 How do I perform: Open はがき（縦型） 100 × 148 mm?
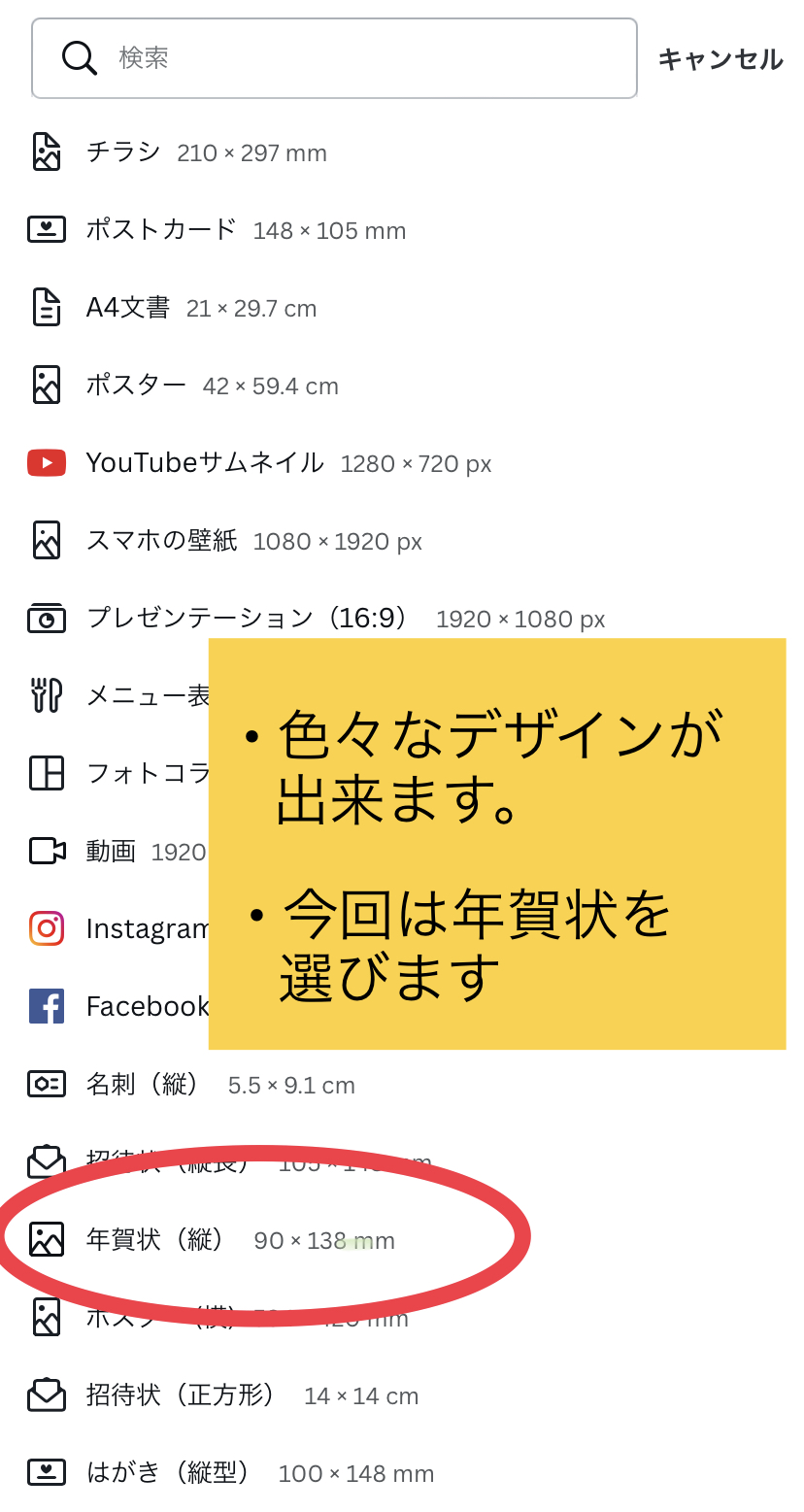[258, 1473]
